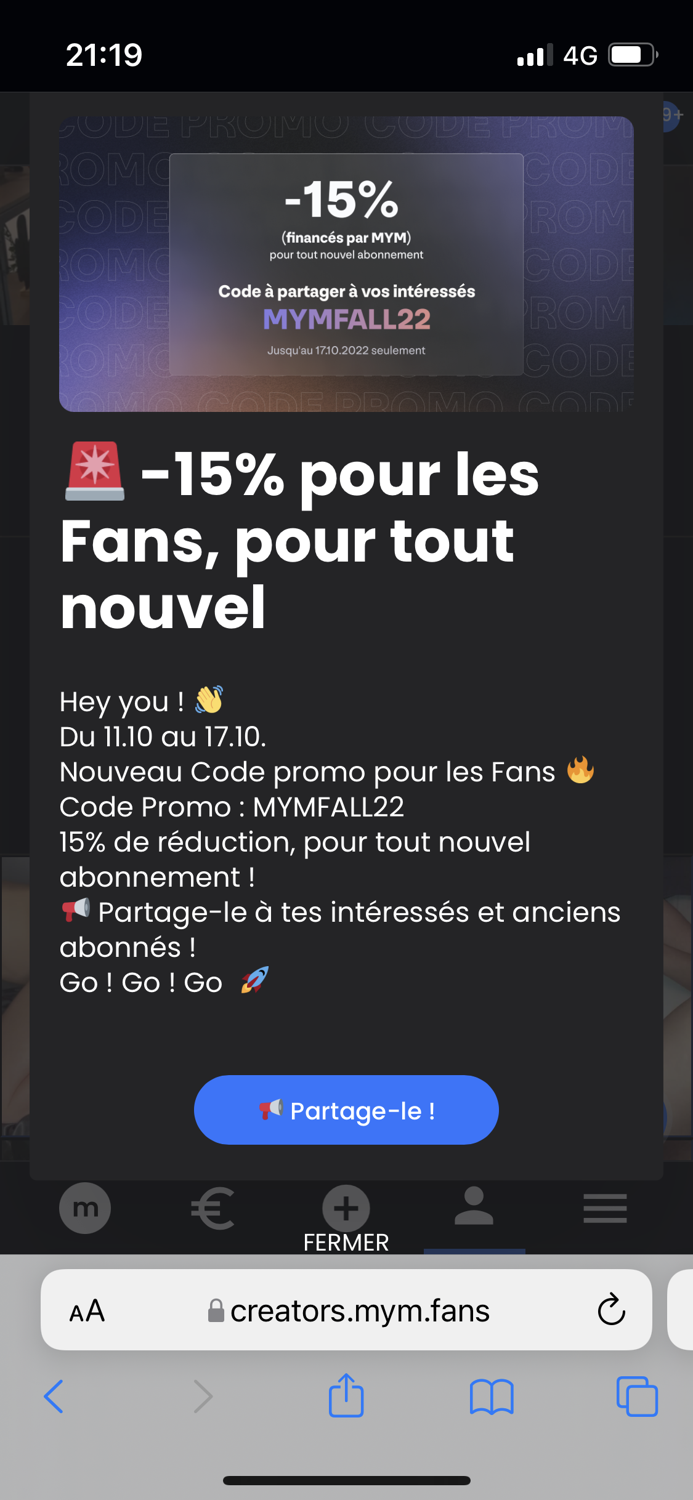
Task: Switch to the profile tab
Action: pos(474,1206)
